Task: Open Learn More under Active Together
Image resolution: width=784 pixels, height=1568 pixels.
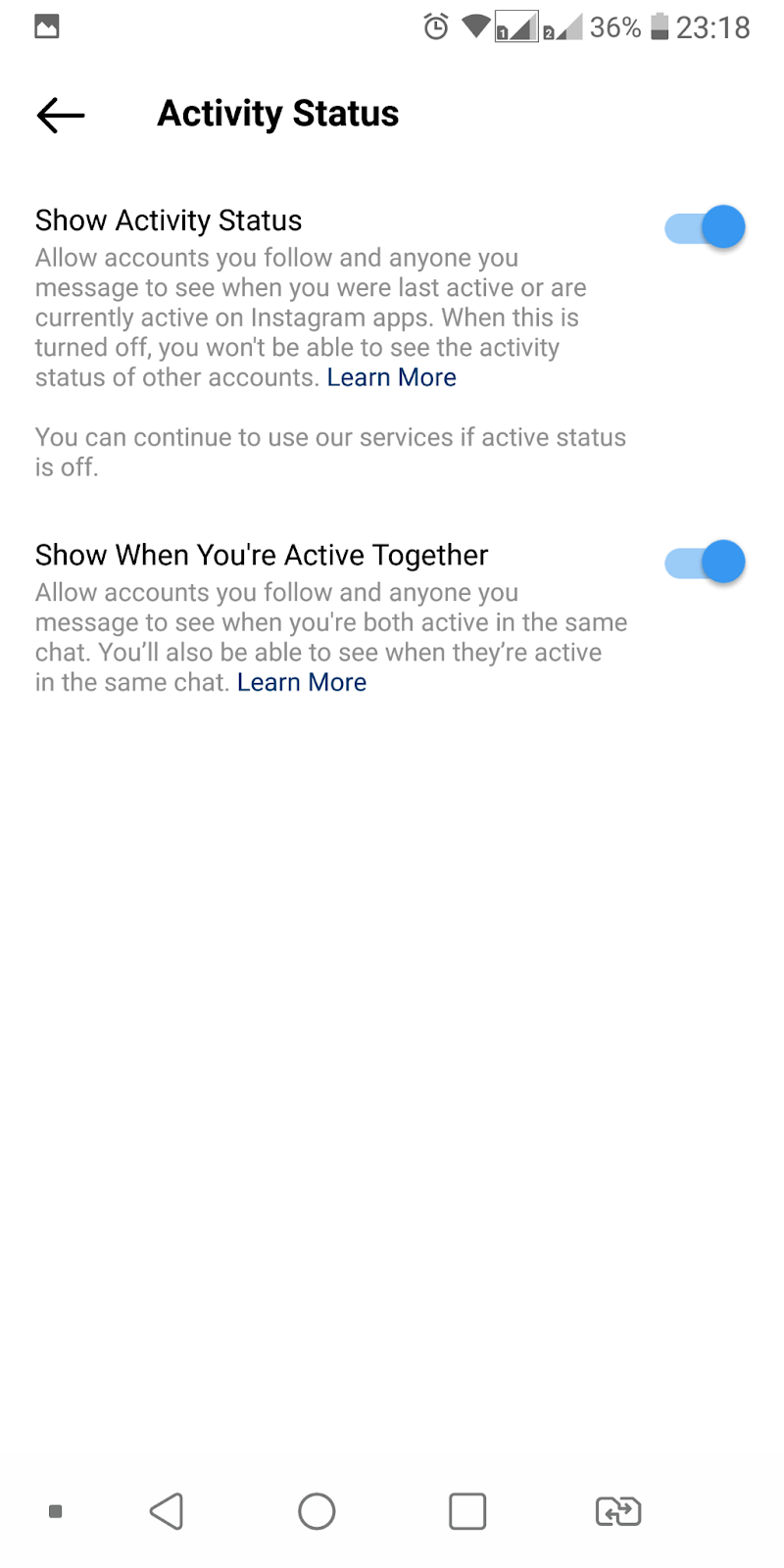Action: 302,682
